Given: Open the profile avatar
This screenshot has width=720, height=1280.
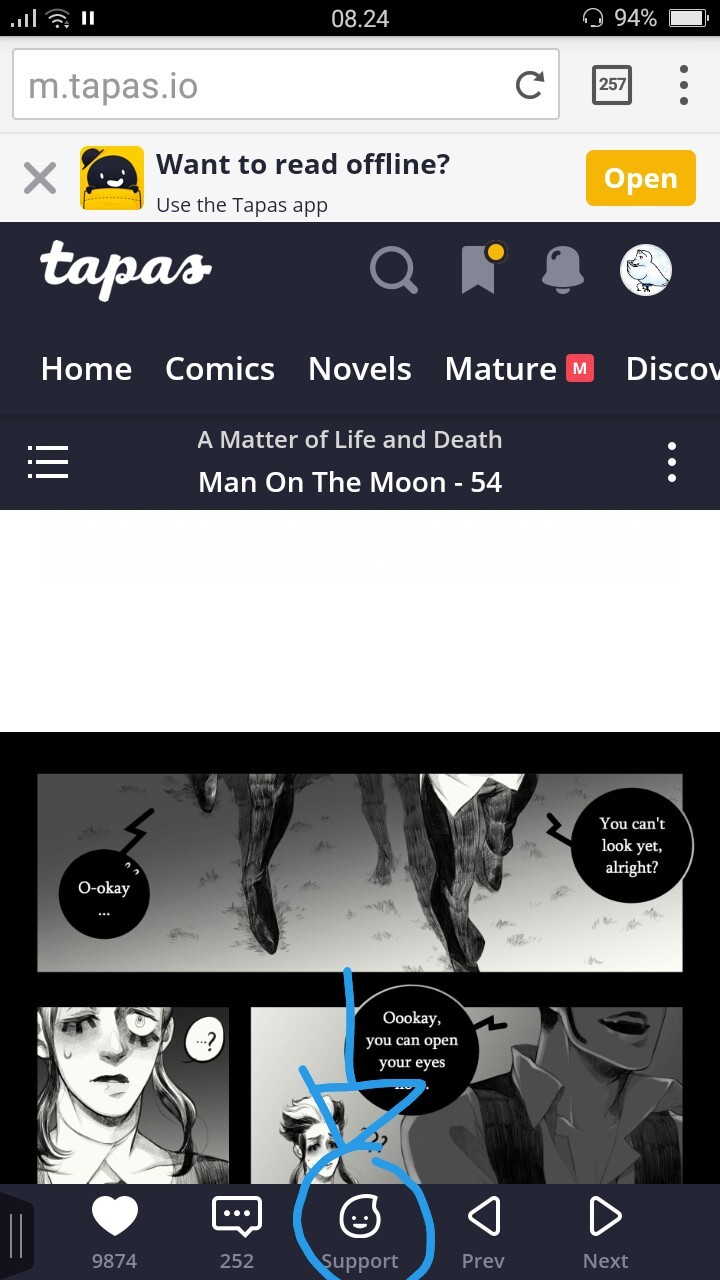Looking at the screenshot, I should (645, 269).
